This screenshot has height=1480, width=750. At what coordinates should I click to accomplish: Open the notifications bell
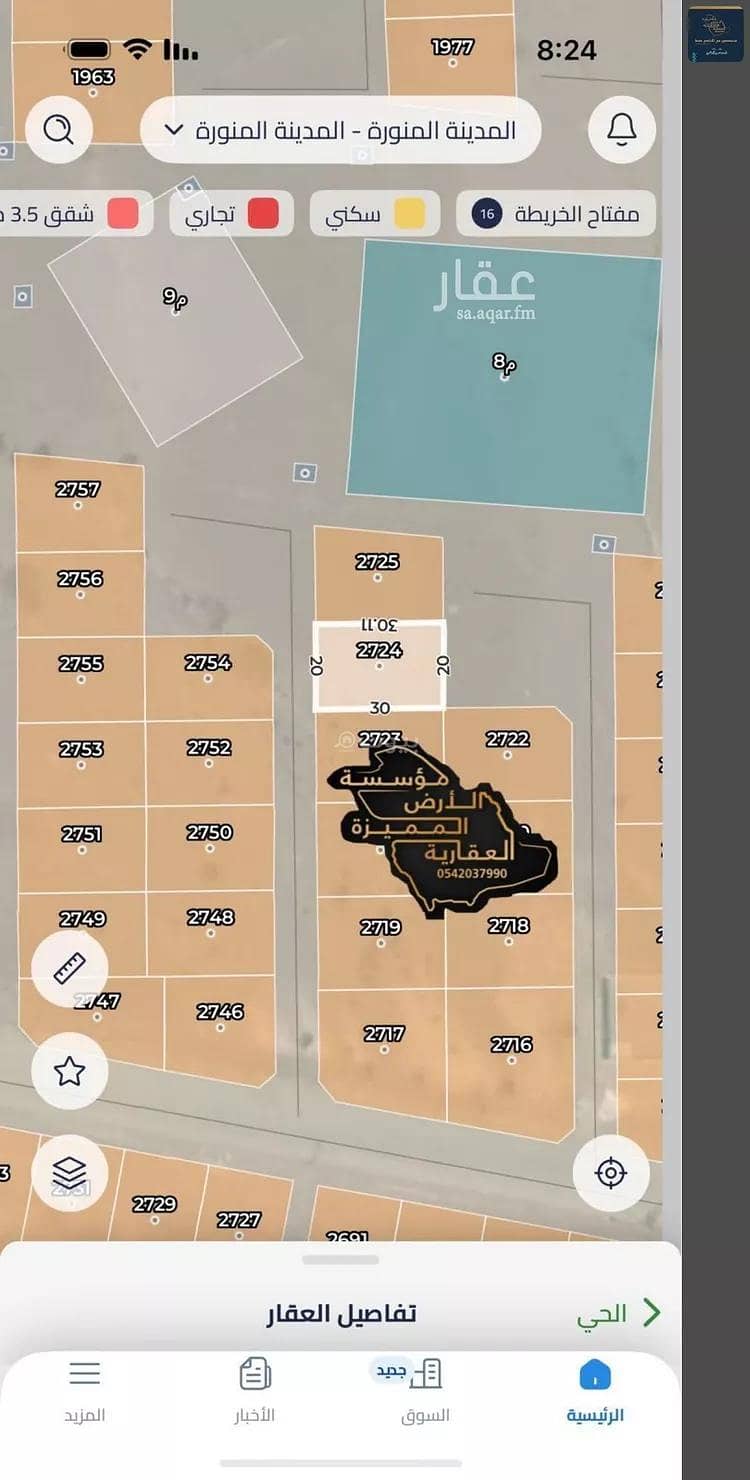pyautogui.click(x=622, y=129)
